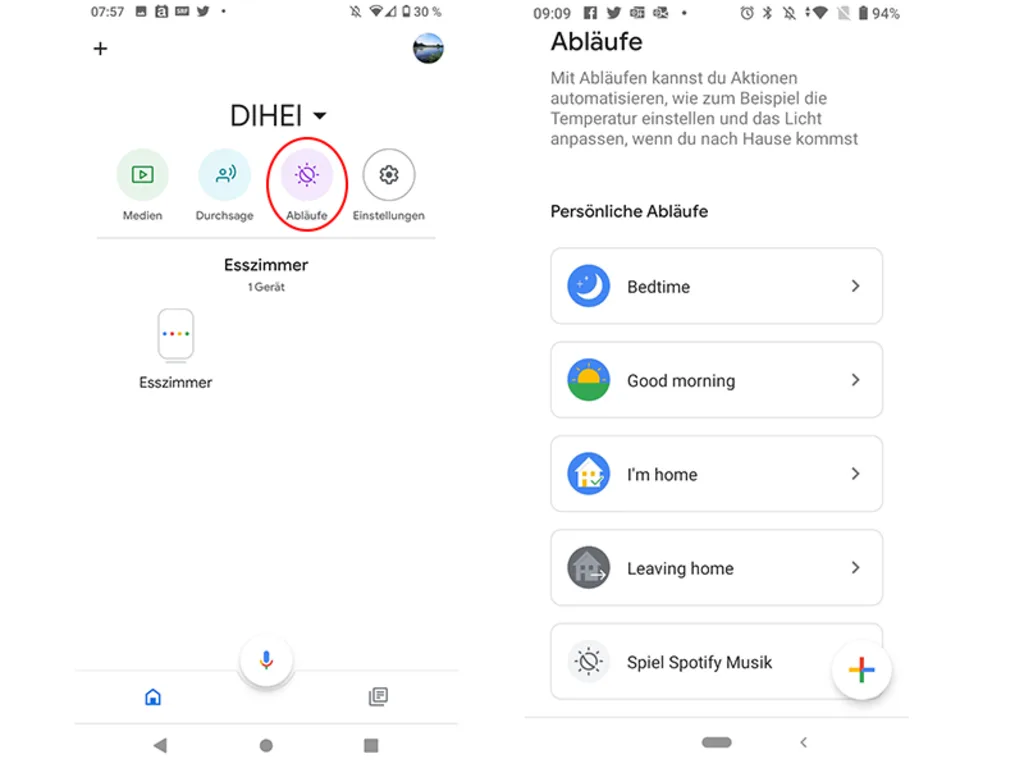The width and height of the screenshot is (1024, 768).
Task: Open the account profile picture
Action: (x=428, y=48)
